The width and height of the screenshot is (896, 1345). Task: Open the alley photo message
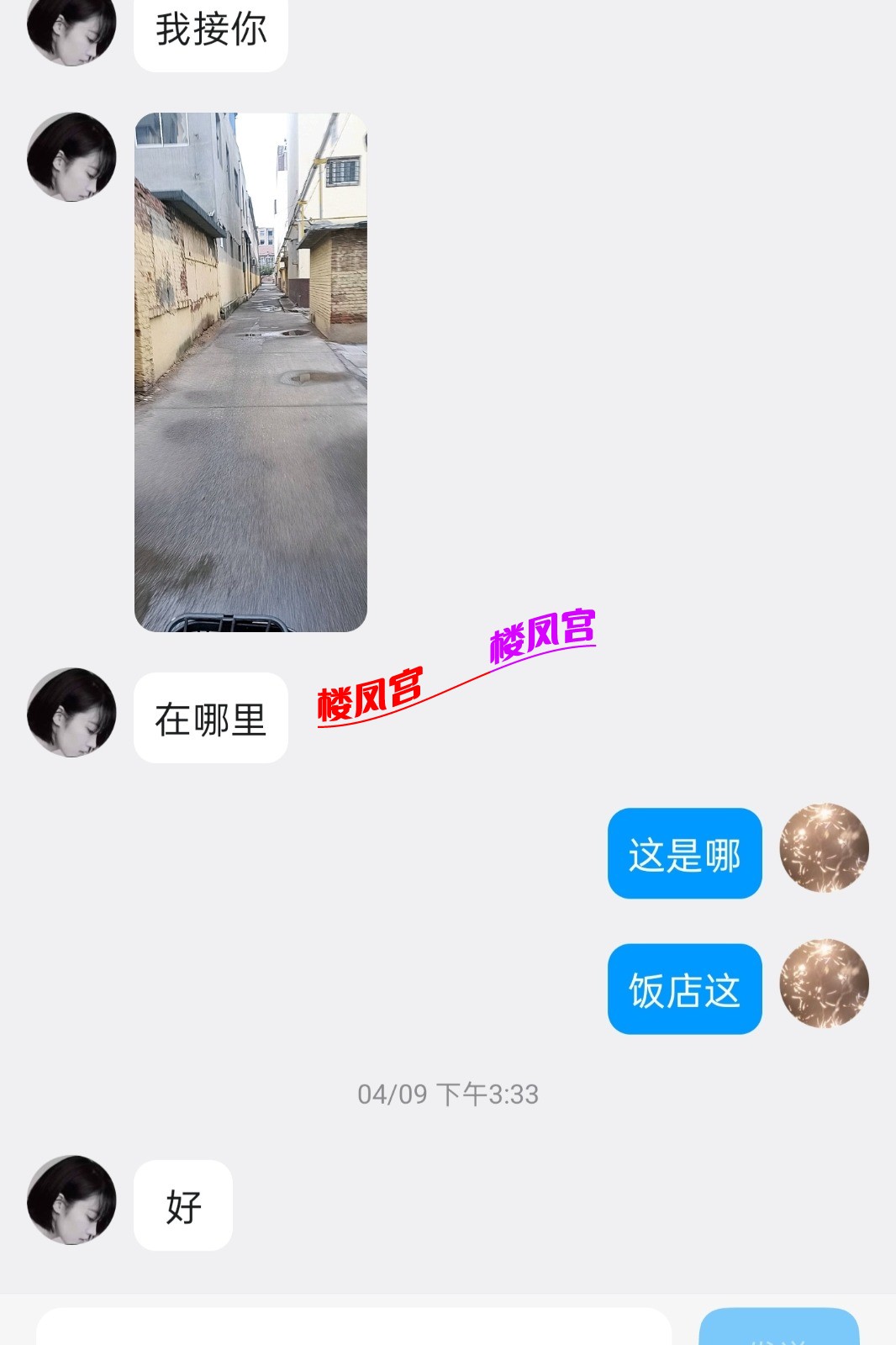coord(250,372)
